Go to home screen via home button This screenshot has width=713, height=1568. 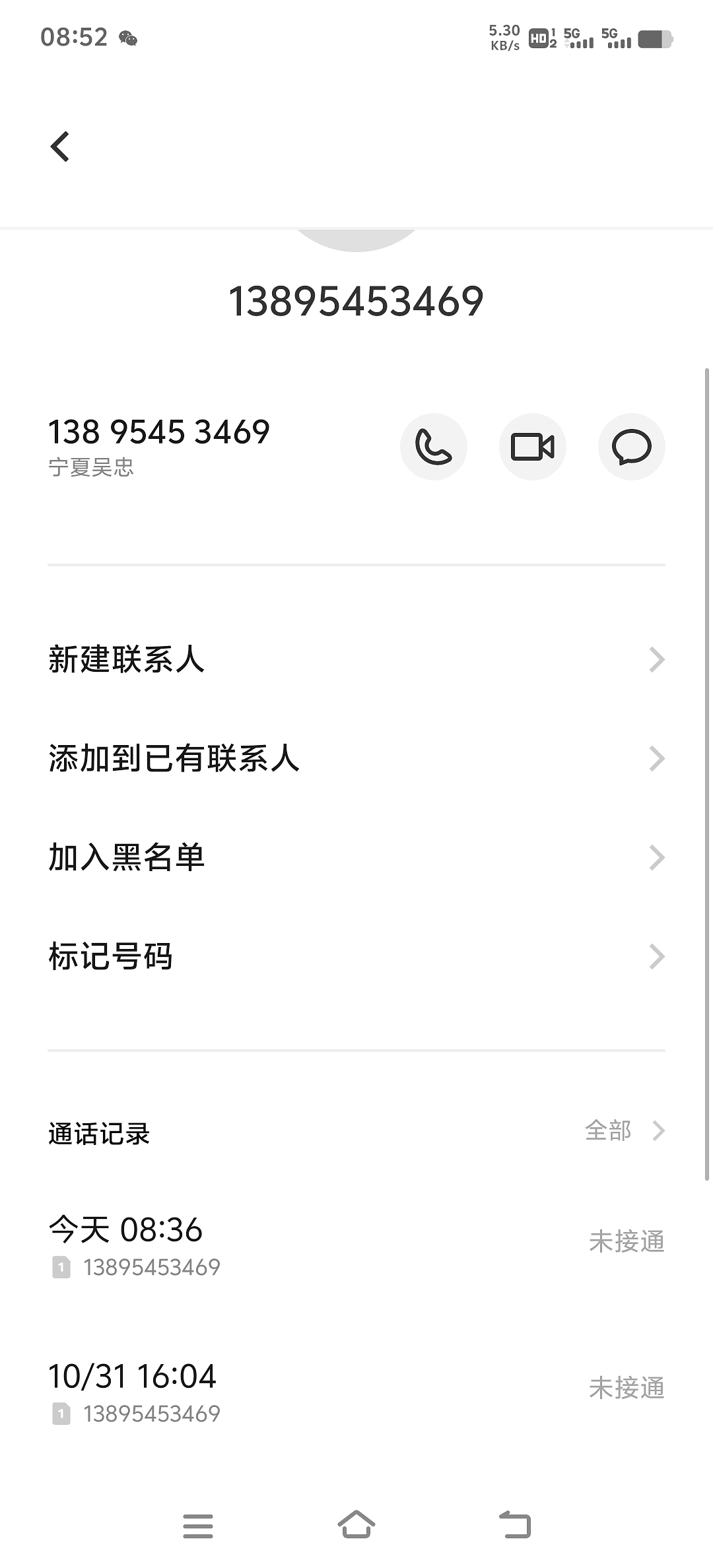tap(356, 1524)
